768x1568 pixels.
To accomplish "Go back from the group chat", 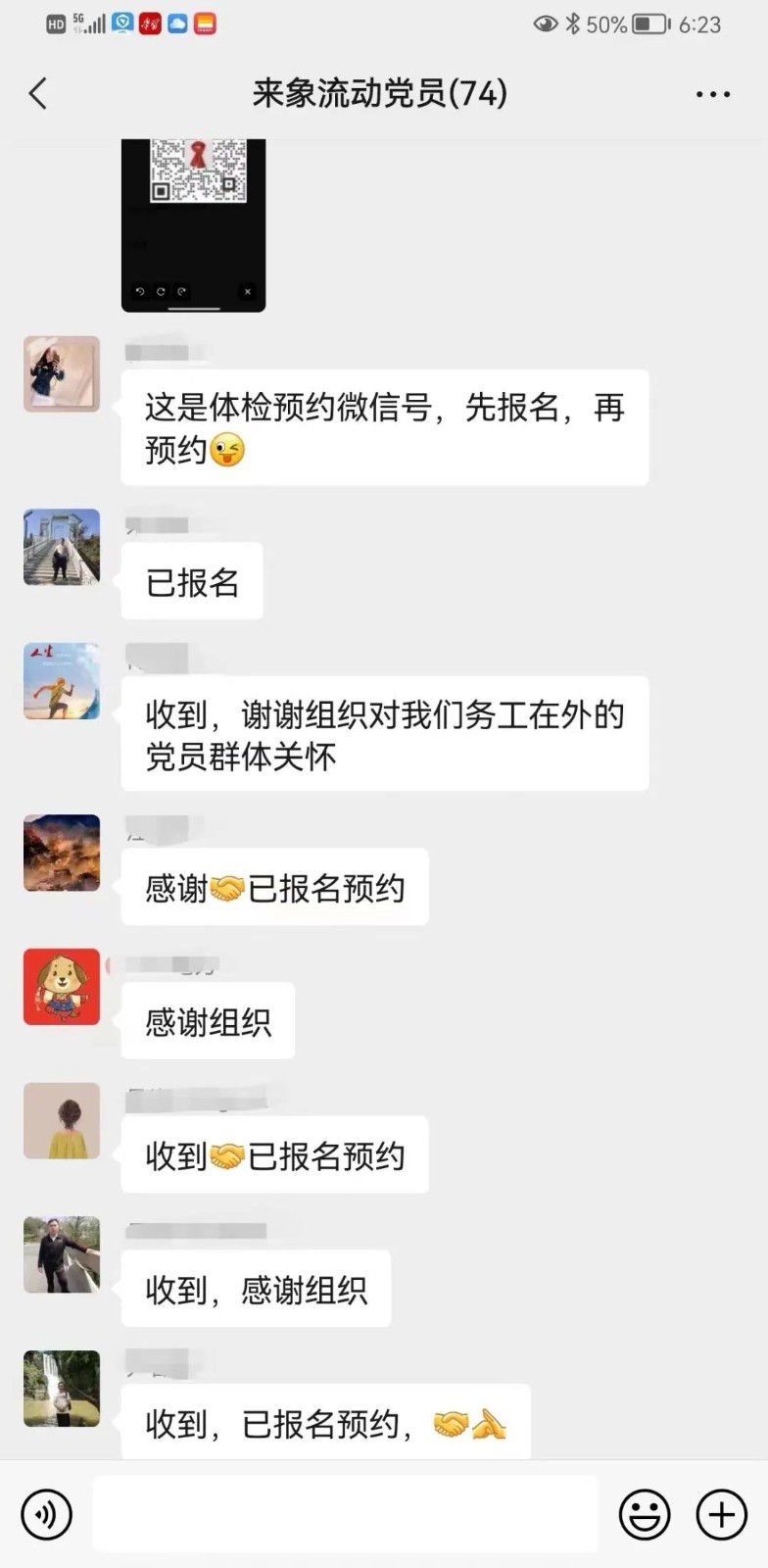I will 38,94.
